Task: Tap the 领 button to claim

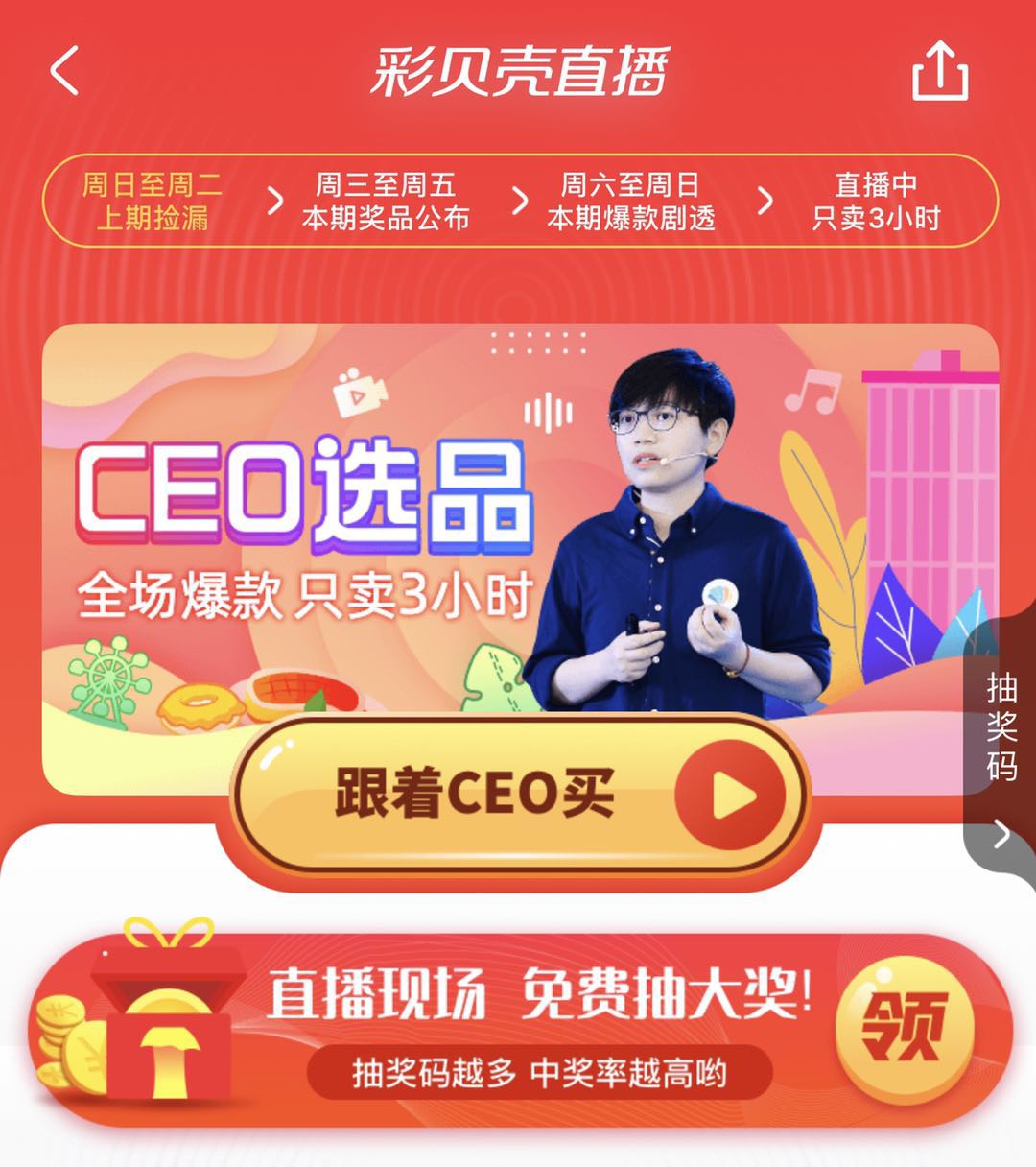Action: click(x=904, y=1027)
